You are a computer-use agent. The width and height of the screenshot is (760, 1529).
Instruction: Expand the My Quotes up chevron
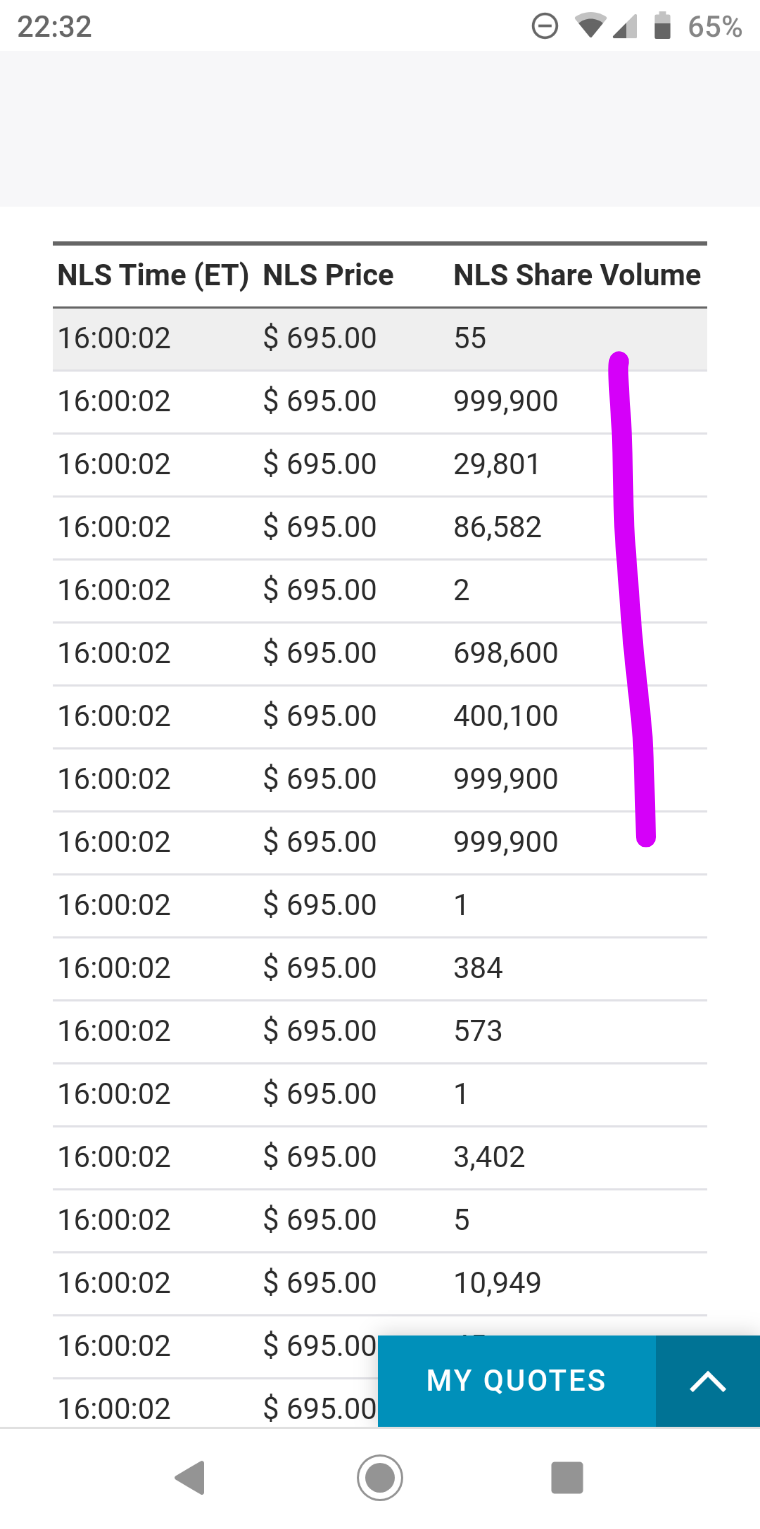708,1381
